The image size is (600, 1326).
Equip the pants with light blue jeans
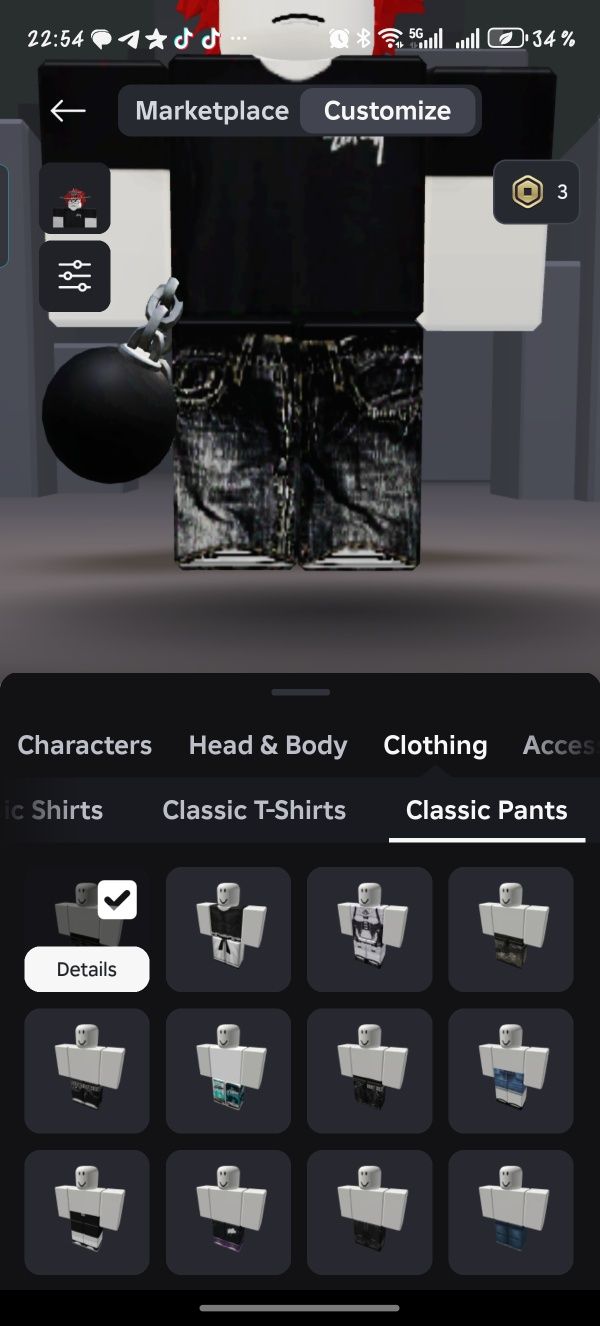[510, 1071]
